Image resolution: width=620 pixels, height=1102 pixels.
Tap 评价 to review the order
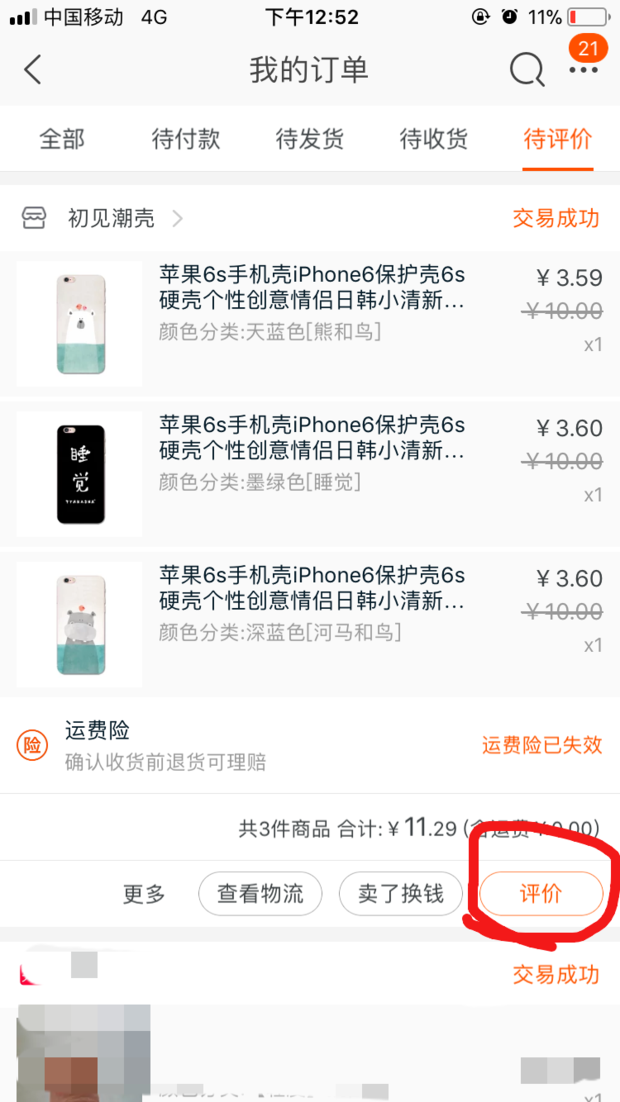pyautogui.click(x=541, y=894)
